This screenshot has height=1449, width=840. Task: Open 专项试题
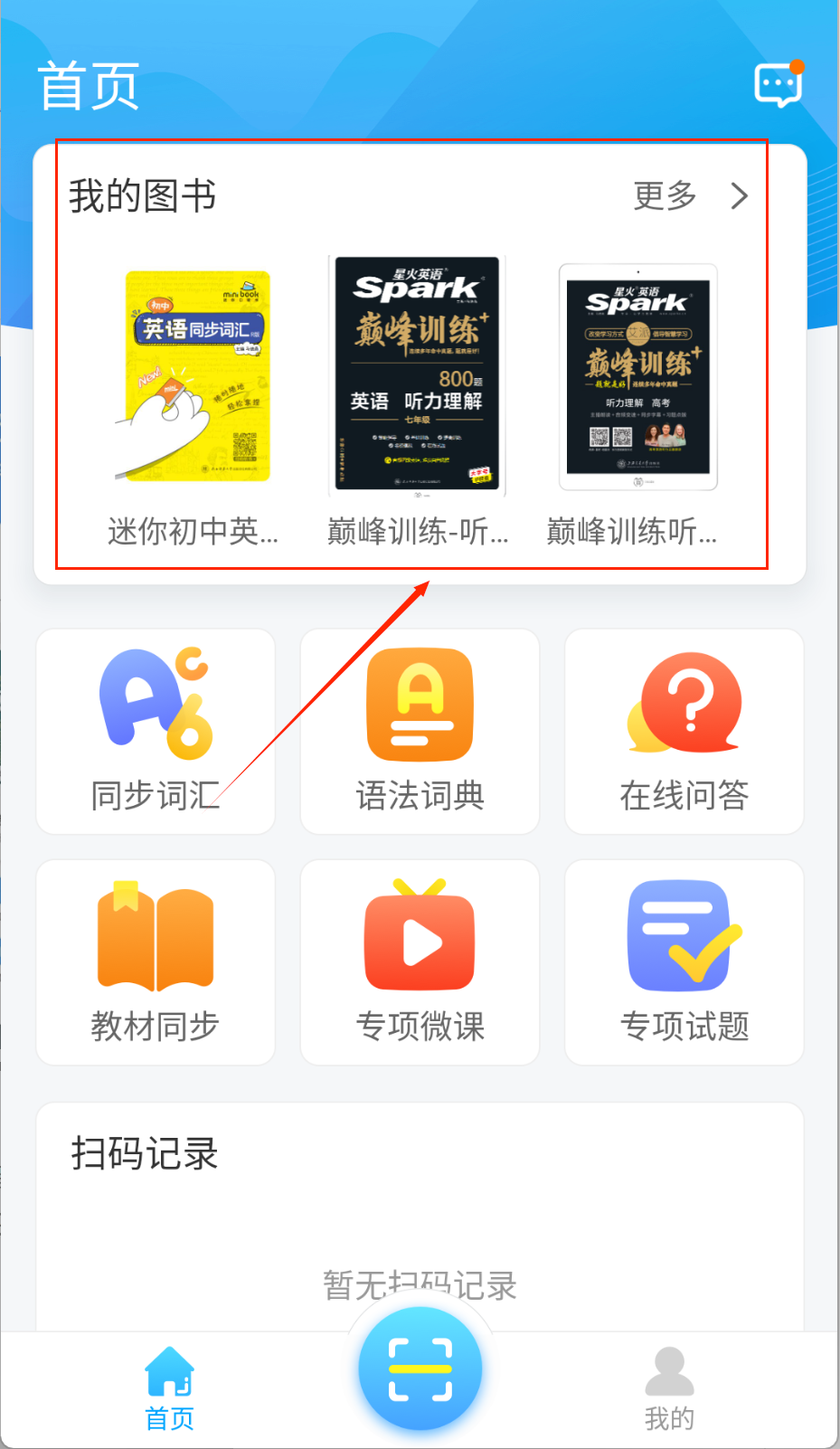click(x=684, y=961)
